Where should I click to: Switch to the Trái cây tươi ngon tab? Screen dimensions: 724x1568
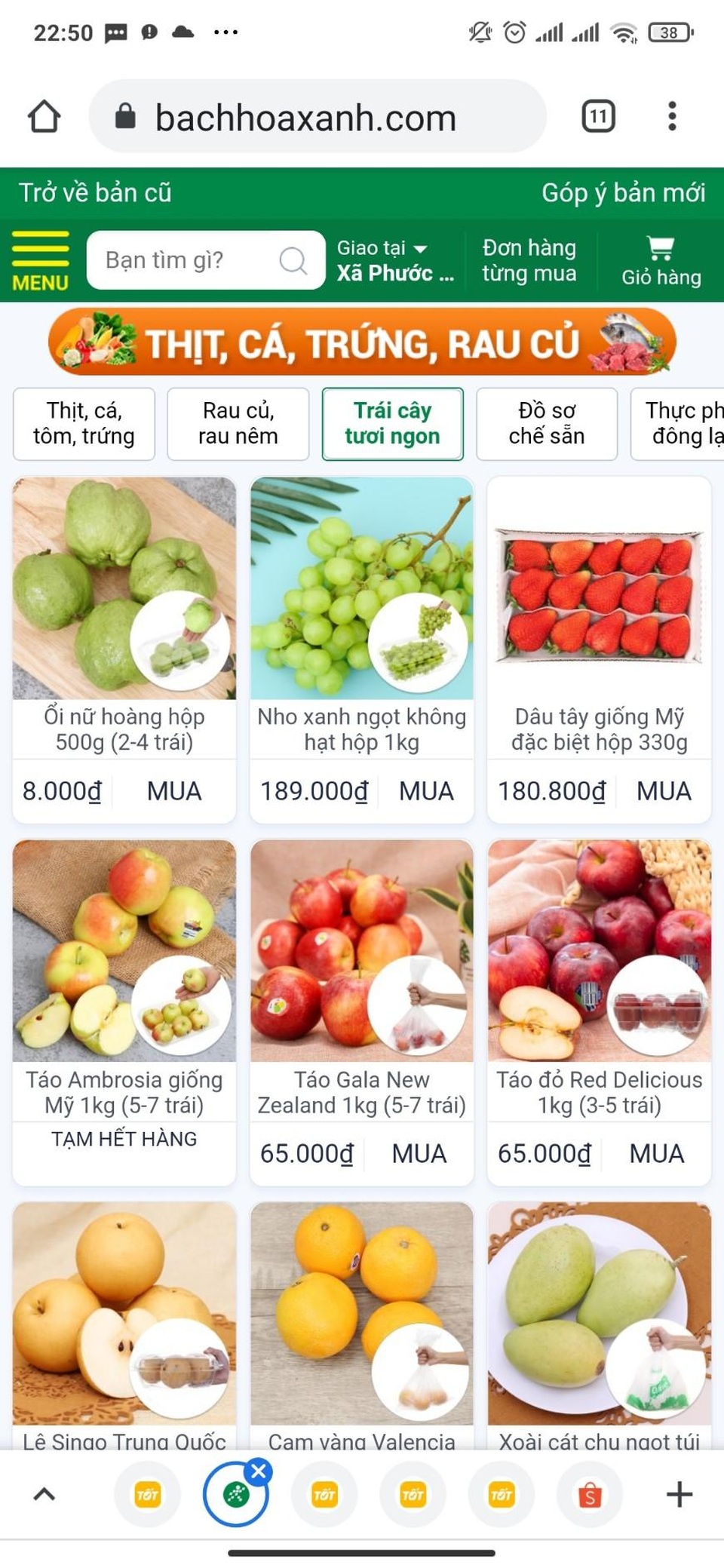click(x=392, y=424)
